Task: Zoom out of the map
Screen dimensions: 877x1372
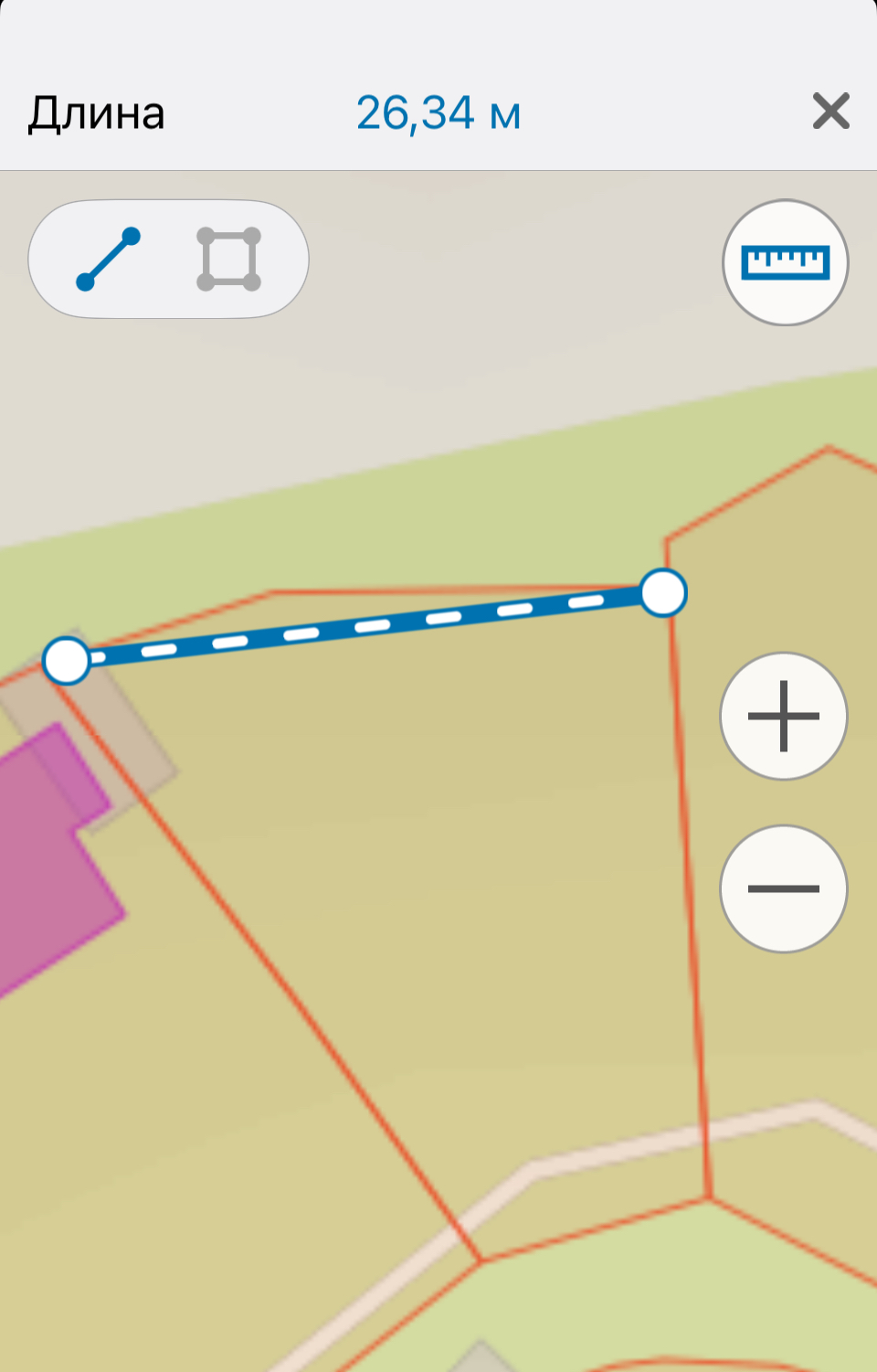Action: pyautogui.click(x=783, y=888)
